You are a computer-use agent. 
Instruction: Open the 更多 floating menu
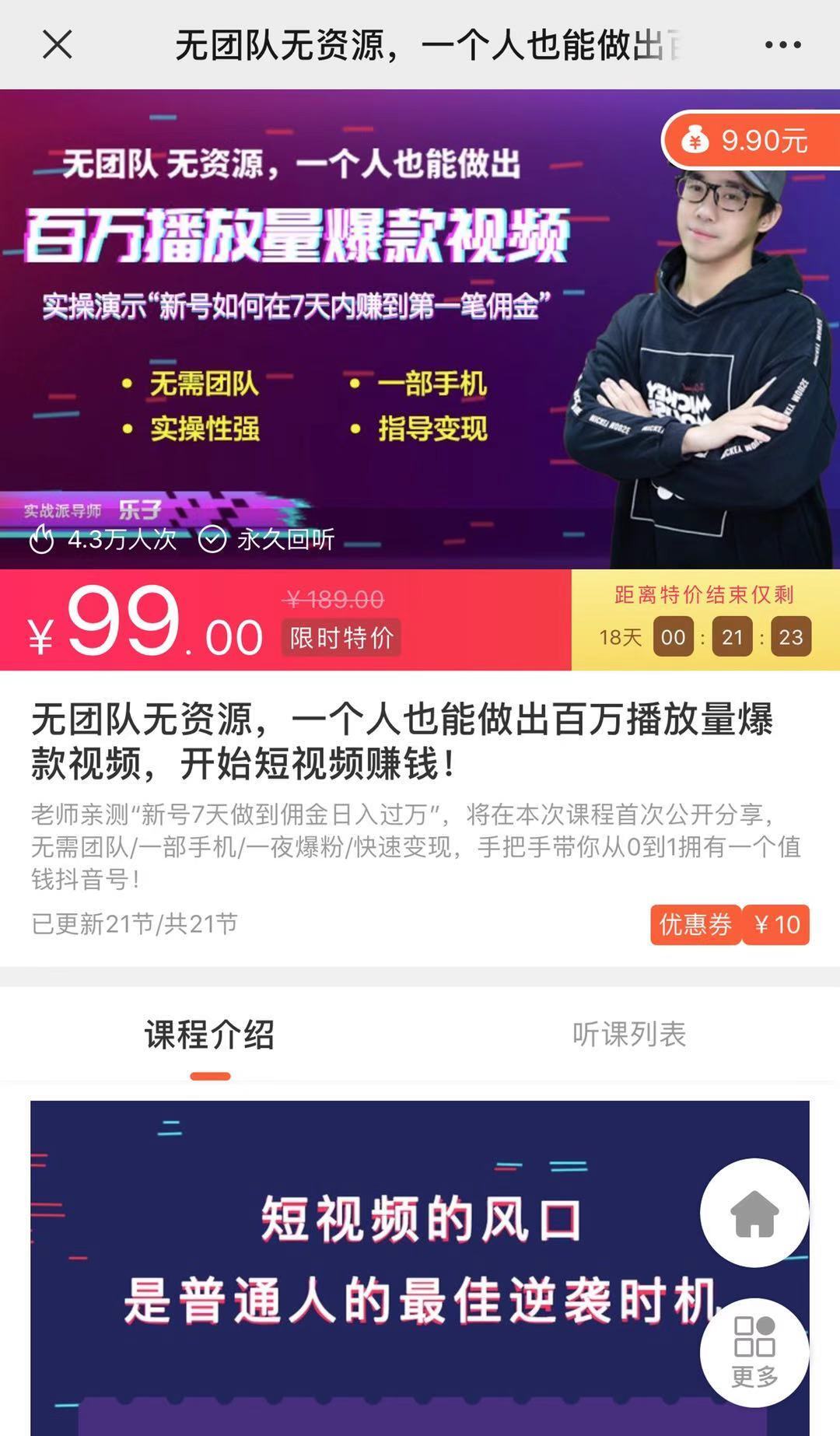click(754, 1352)
